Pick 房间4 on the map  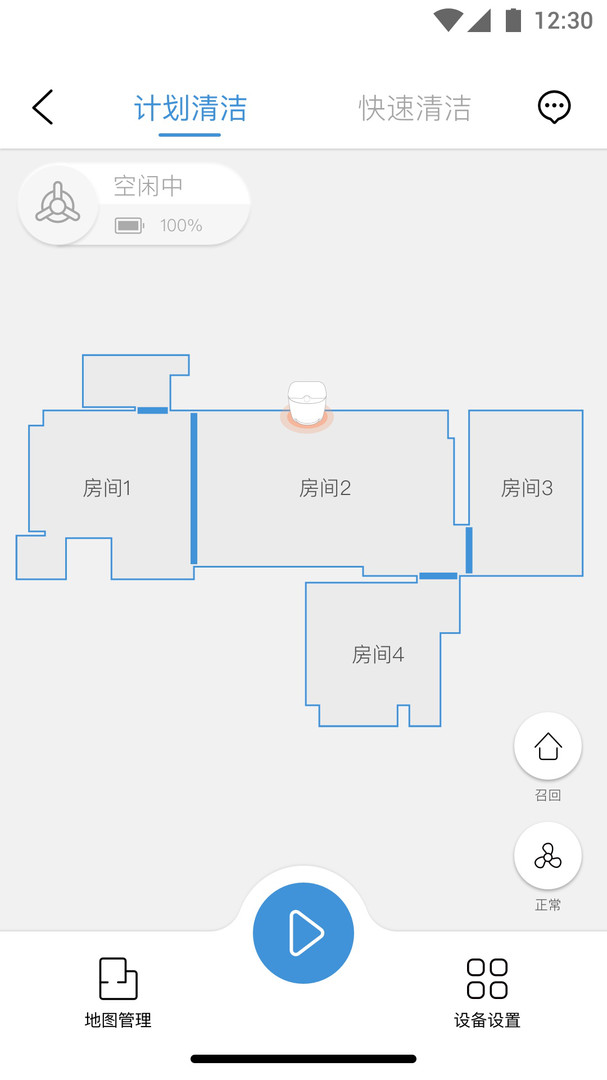coord(378,654)
